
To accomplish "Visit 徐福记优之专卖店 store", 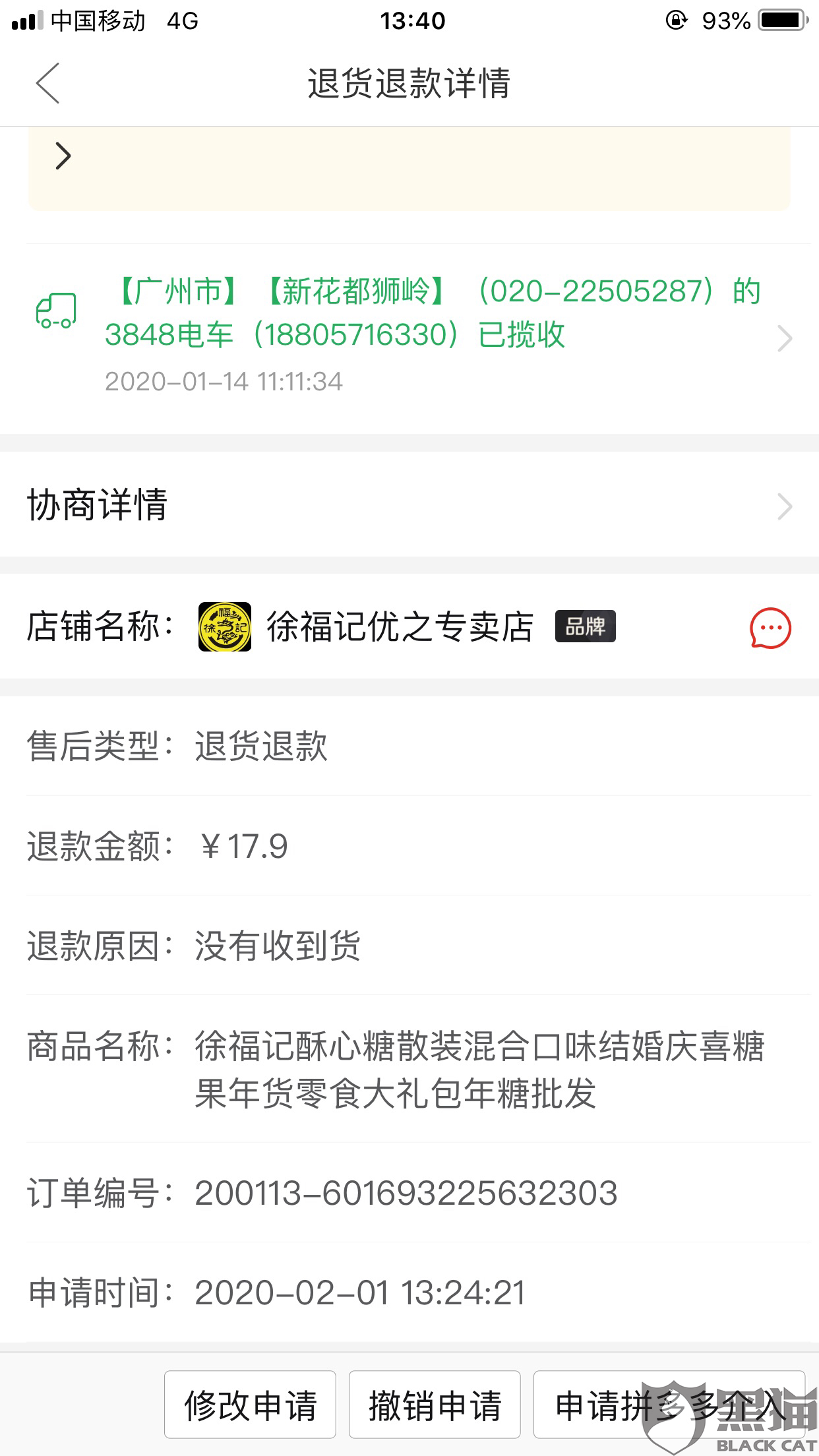I will click(399, 626).
